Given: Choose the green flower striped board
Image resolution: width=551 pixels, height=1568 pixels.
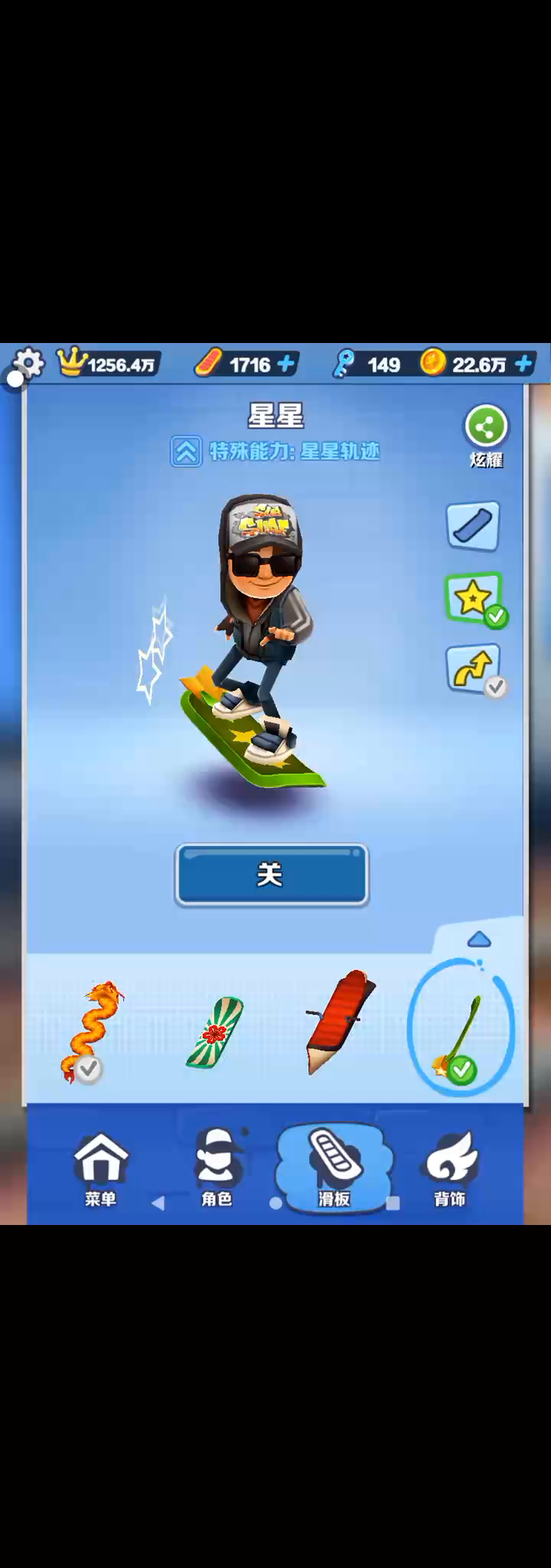Looking at the screenshot, I should 215,1031.
